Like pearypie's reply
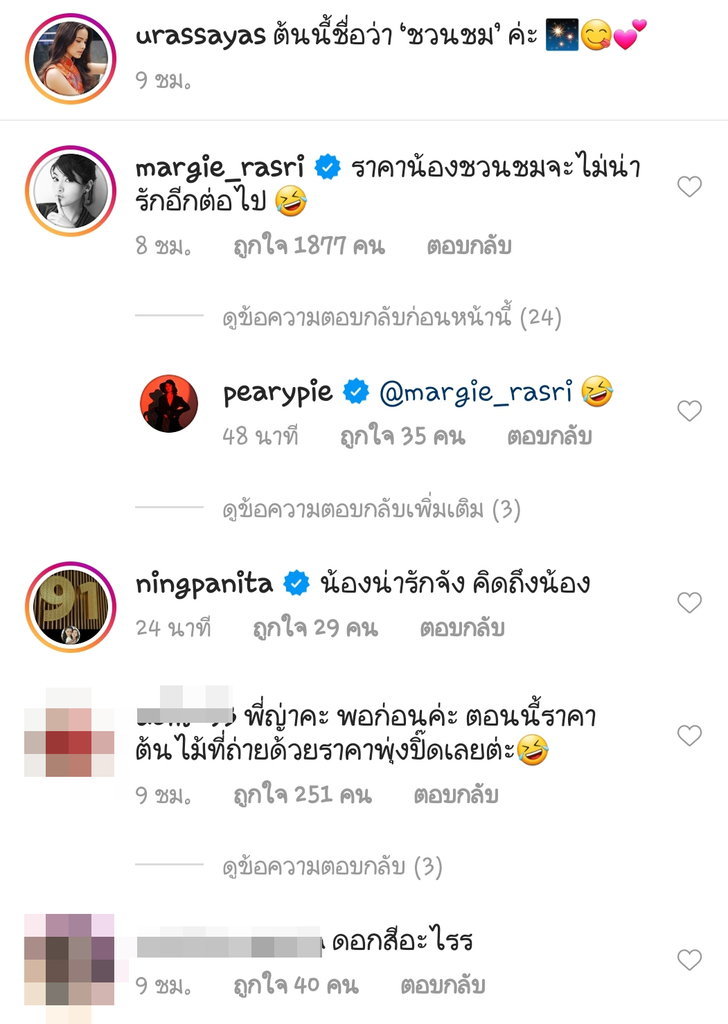Image resolution: width=728 pixels, height=1024 pixels. (x=689, y=411)
